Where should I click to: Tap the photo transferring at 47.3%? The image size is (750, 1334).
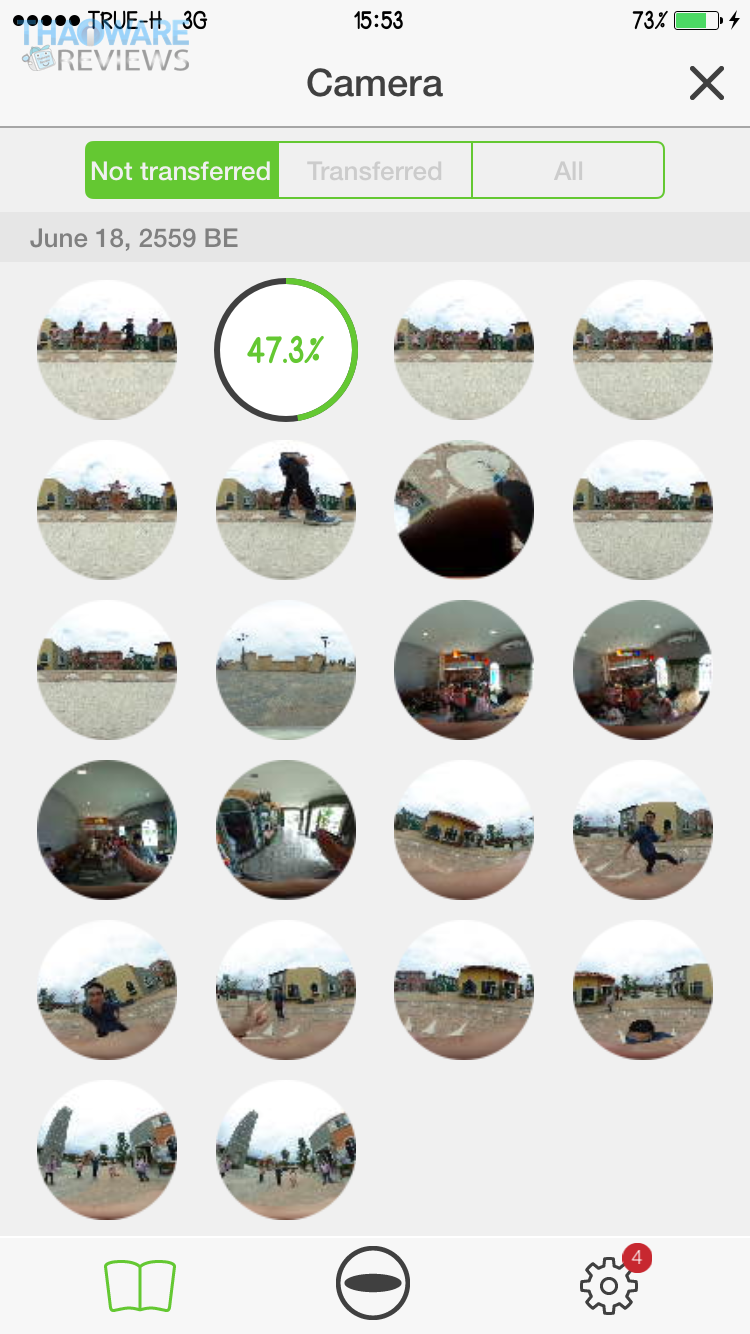(286, 350)
